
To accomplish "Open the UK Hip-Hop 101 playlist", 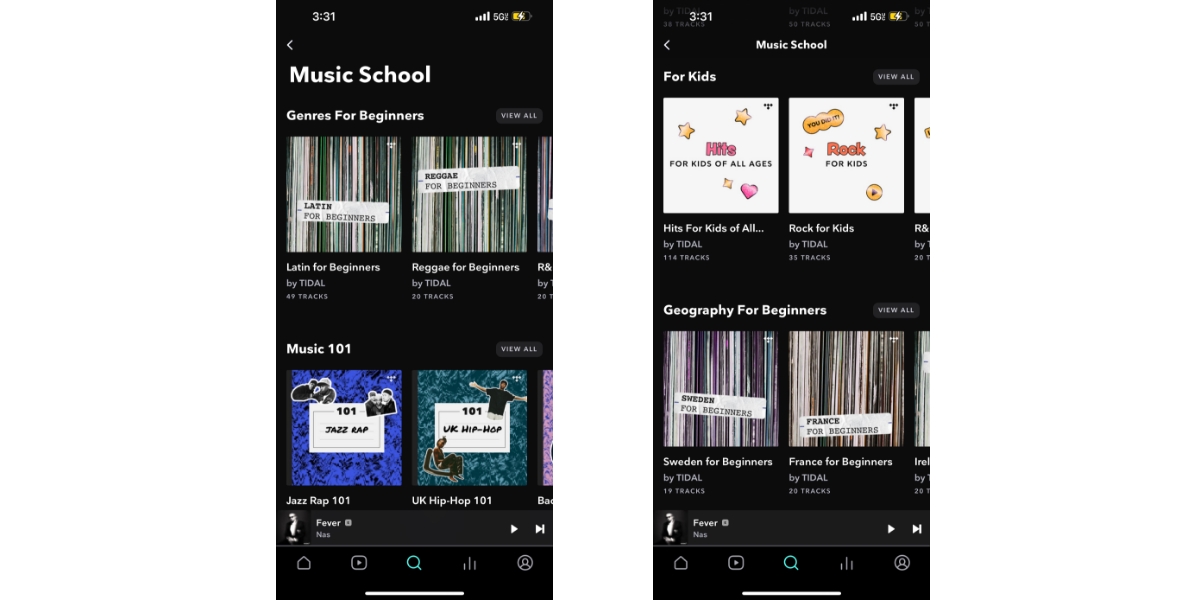I will click(x=469, y=428).
